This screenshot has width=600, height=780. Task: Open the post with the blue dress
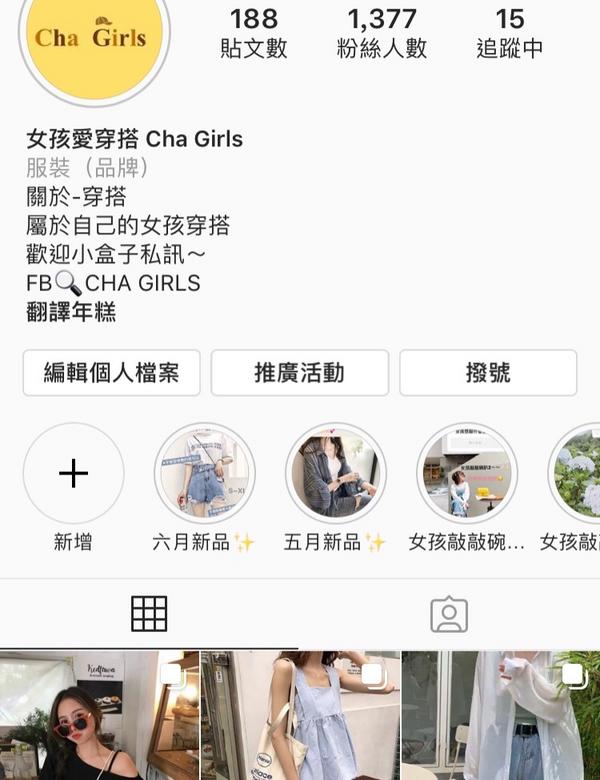(x=299, y=716)
